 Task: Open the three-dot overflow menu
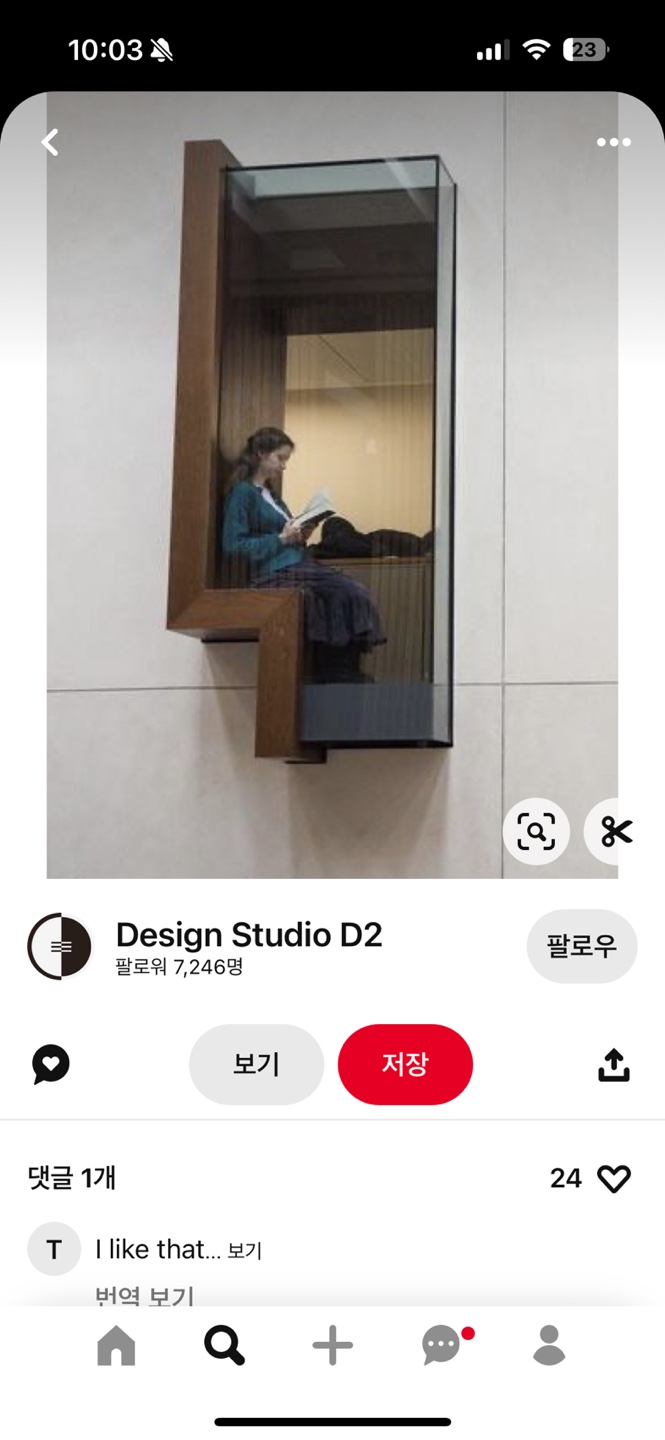(613, 143)
